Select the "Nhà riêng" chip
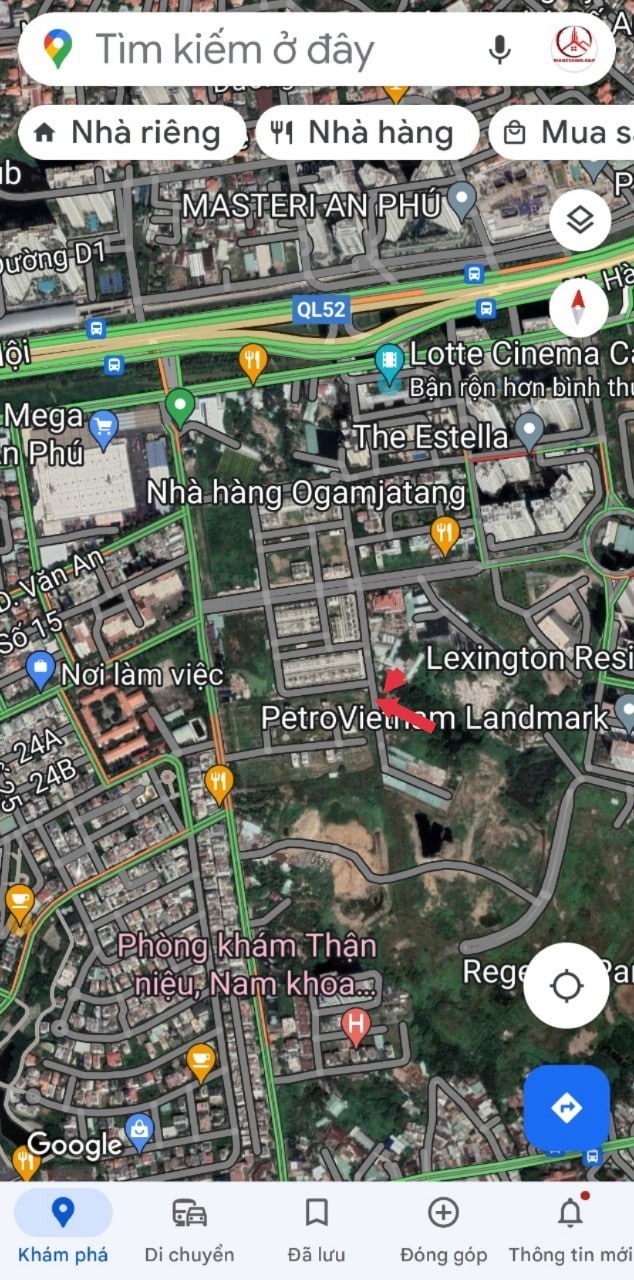 point(131,133)
